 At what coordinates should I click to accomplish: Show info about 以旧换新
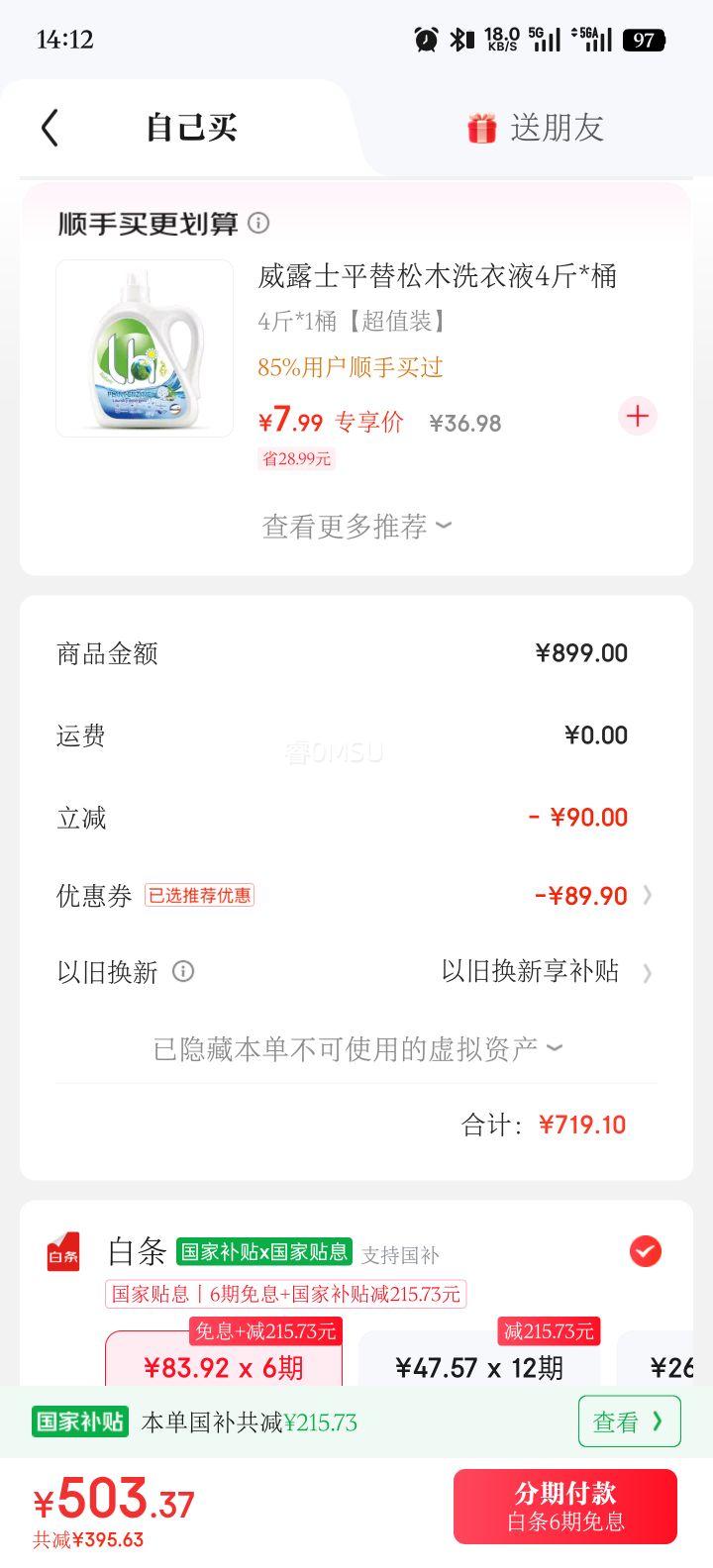point(183,971)
